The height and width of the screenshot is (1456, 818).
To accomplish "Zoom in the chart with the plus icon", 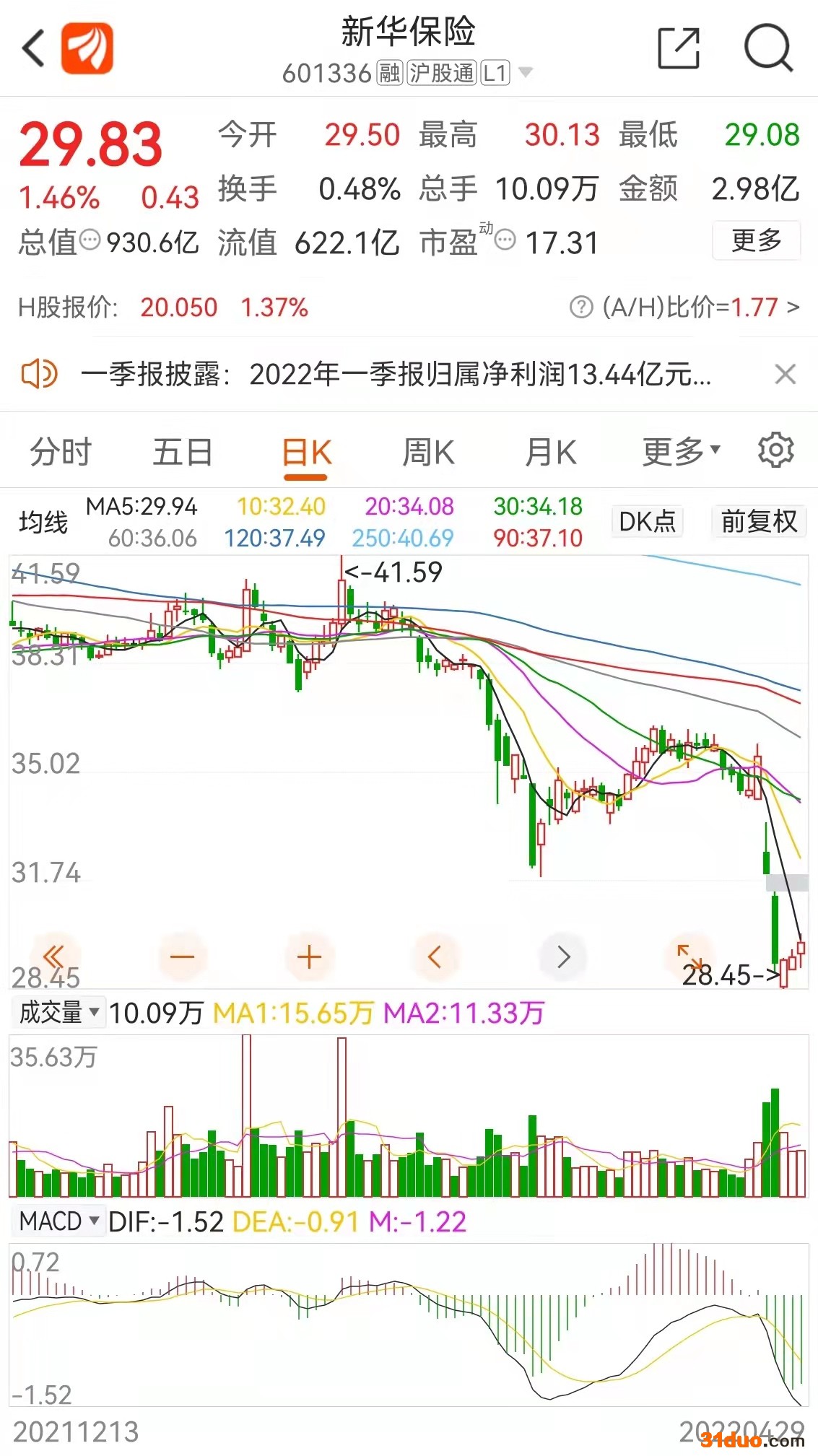I will point(309,956).
